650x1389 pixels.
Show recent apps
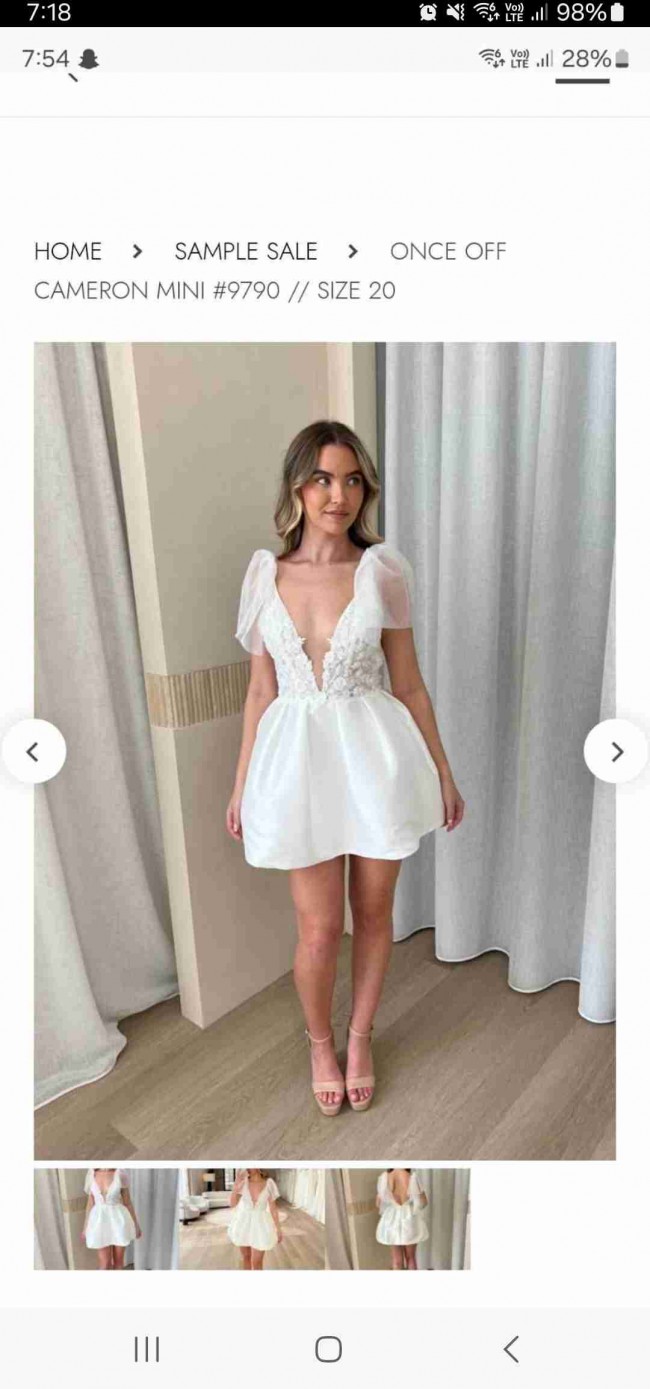146,1349
